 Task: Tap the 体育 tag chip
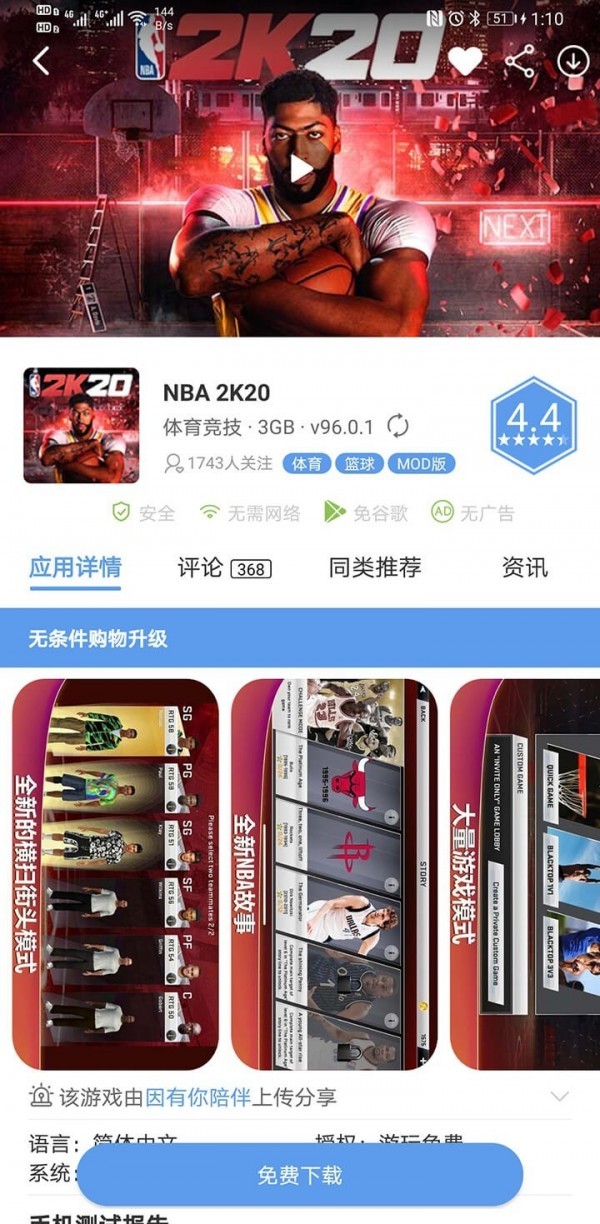click(x=308, y=463)
